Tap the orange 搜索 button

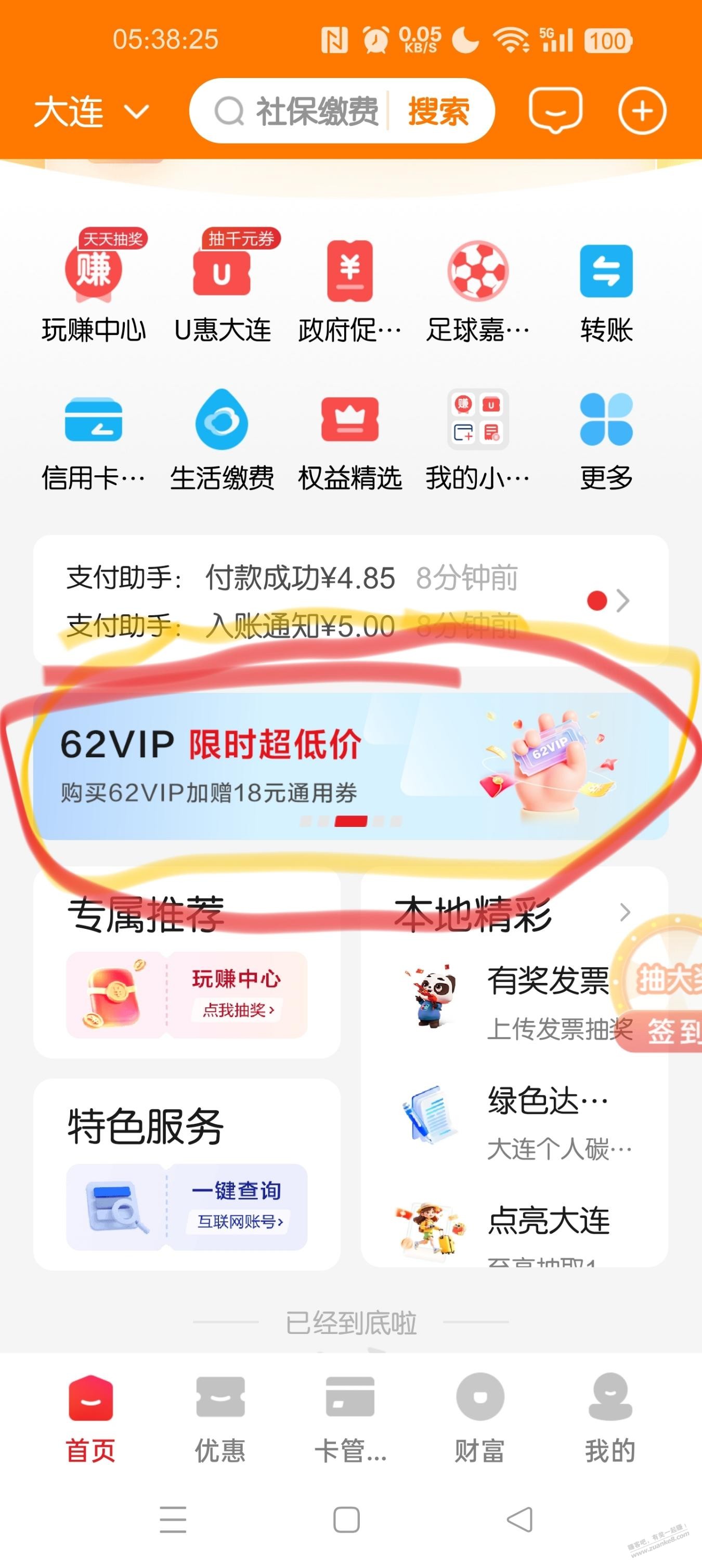click(x=438, y=111)
